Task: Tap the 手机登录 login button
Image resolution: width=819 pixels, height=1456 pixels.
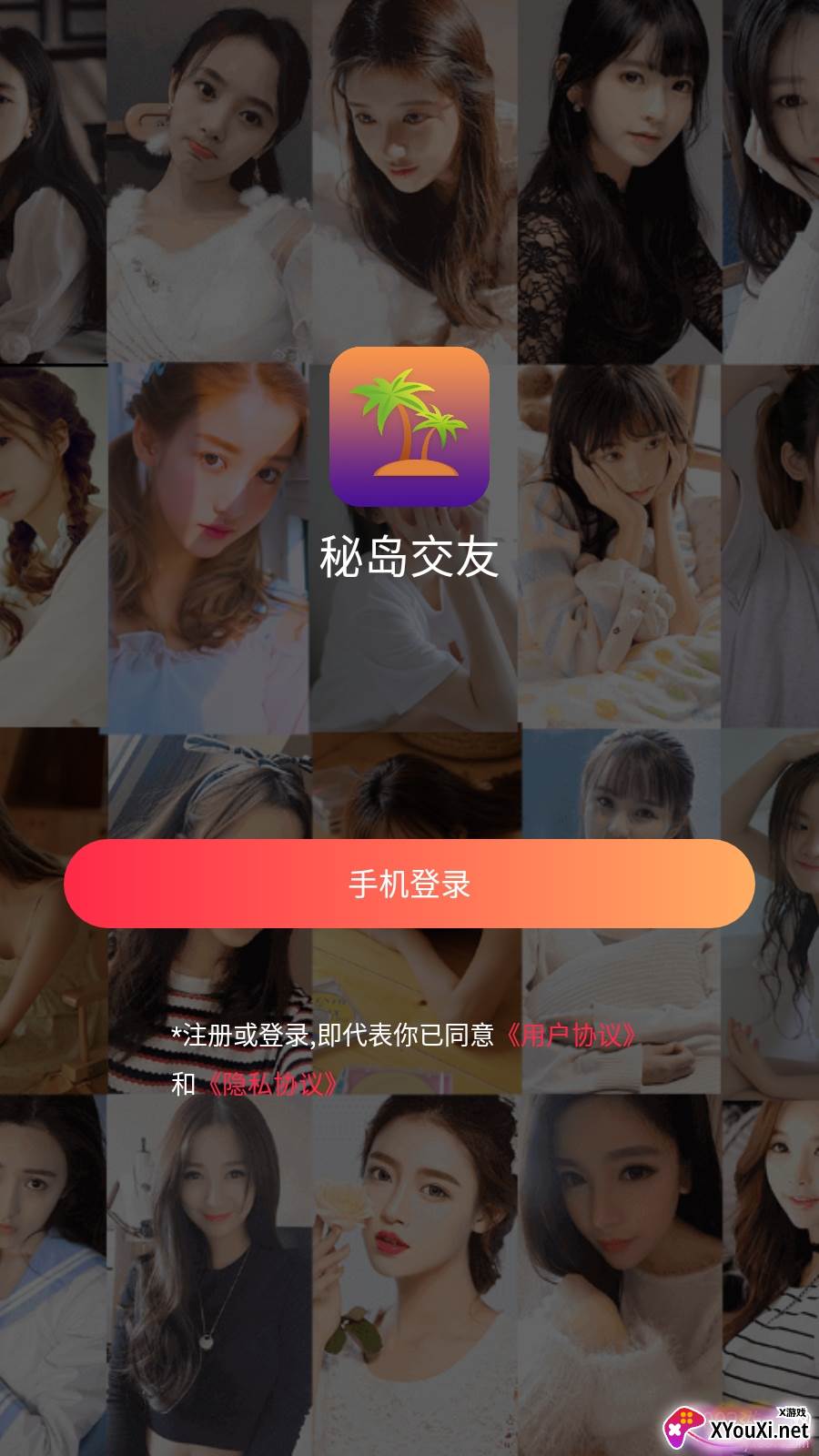Action: [x=409, y=884]
